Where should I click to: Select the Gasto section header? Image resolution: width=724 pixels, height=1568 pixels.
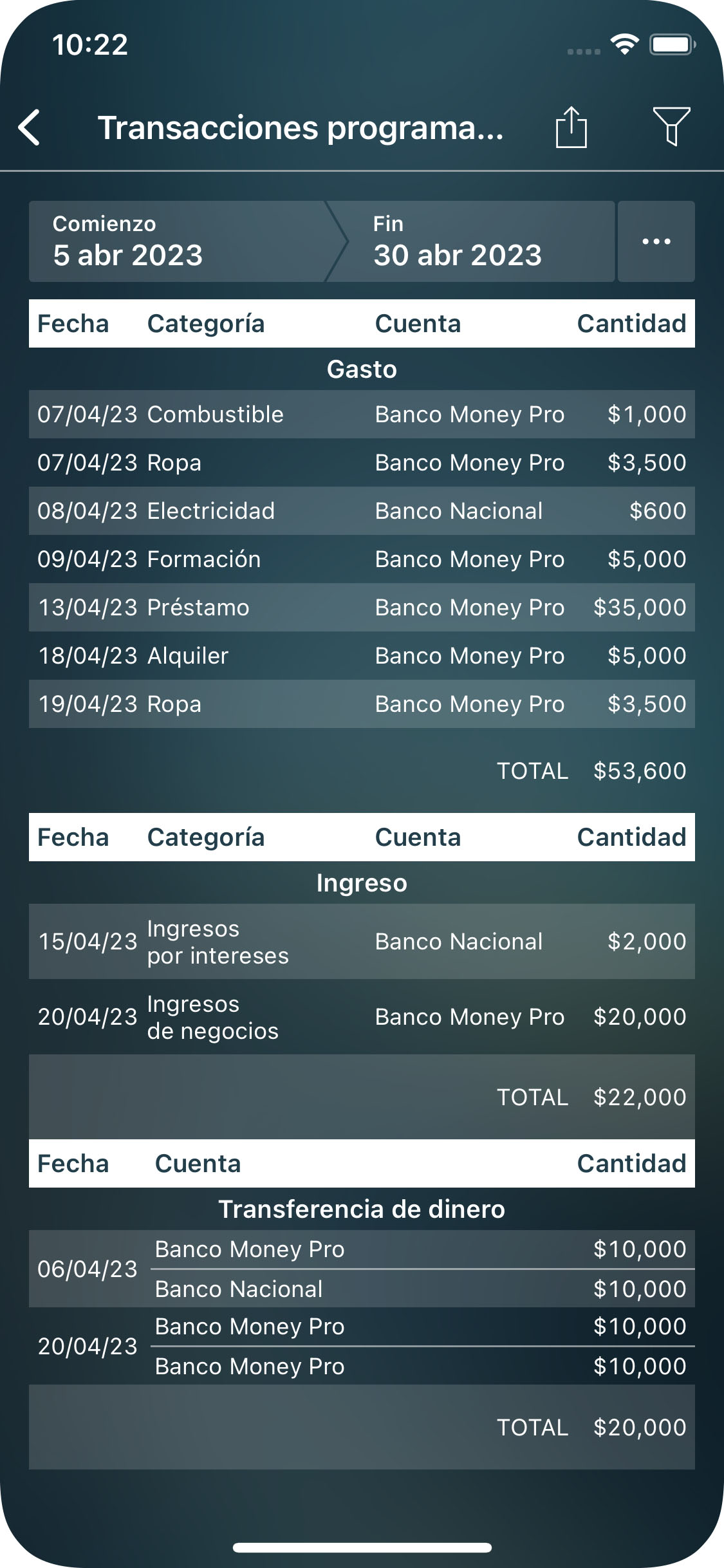362,369
